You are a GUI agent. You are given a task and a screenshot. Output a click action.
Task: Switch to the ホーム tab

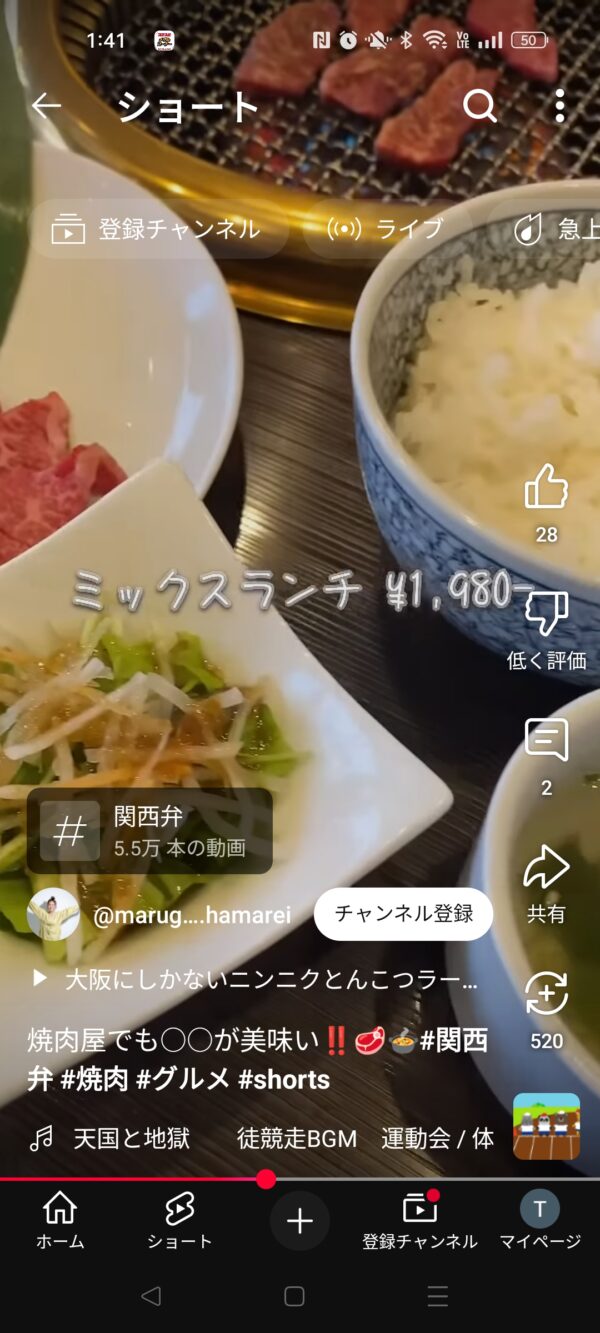[60, 1221]
